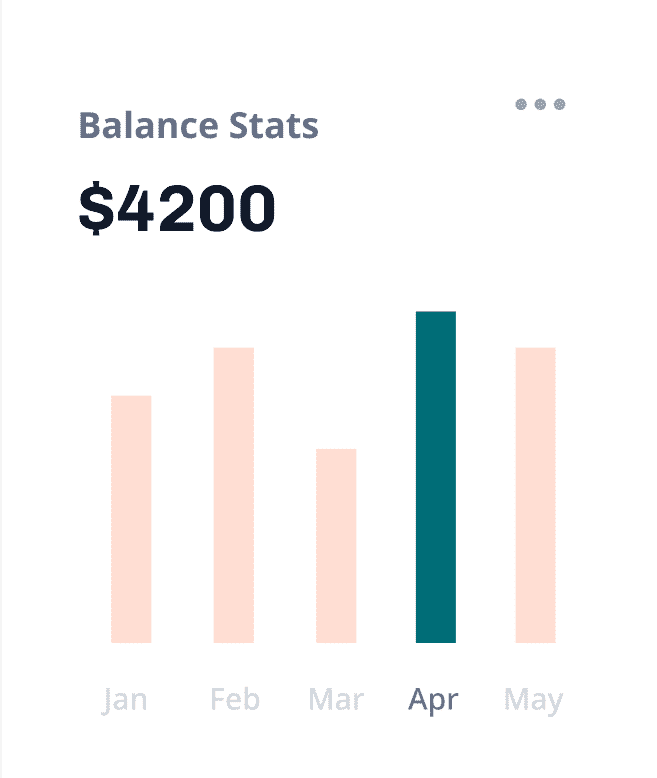This screenshot has width=657, height=778.
Task: Select the May bar in the chart
Action: pos(535,495)
